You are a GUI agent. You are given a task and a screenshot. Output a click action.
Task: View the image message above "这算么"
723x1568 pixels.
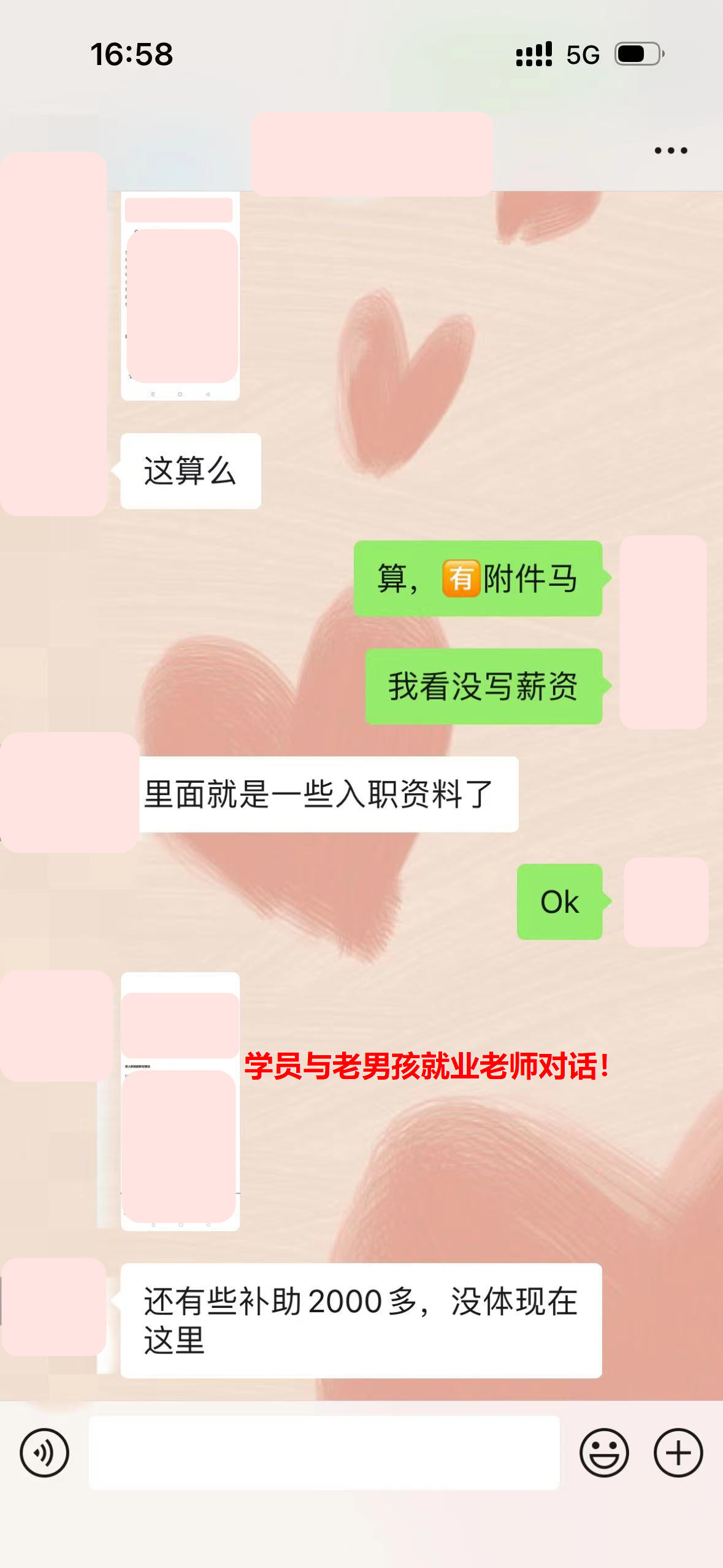[x=180, y=297]
